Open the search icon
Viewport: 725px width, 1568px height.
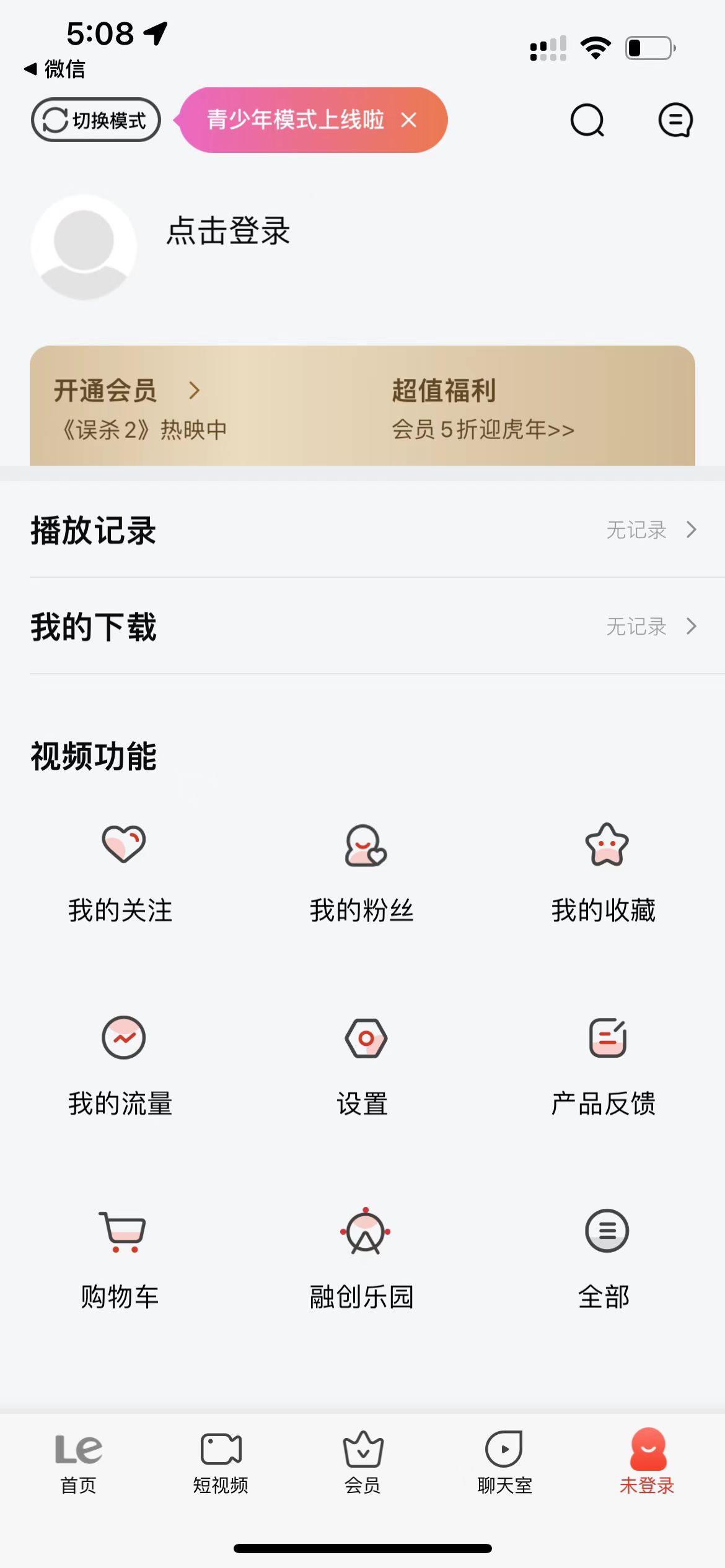click(x=586, y=120)
